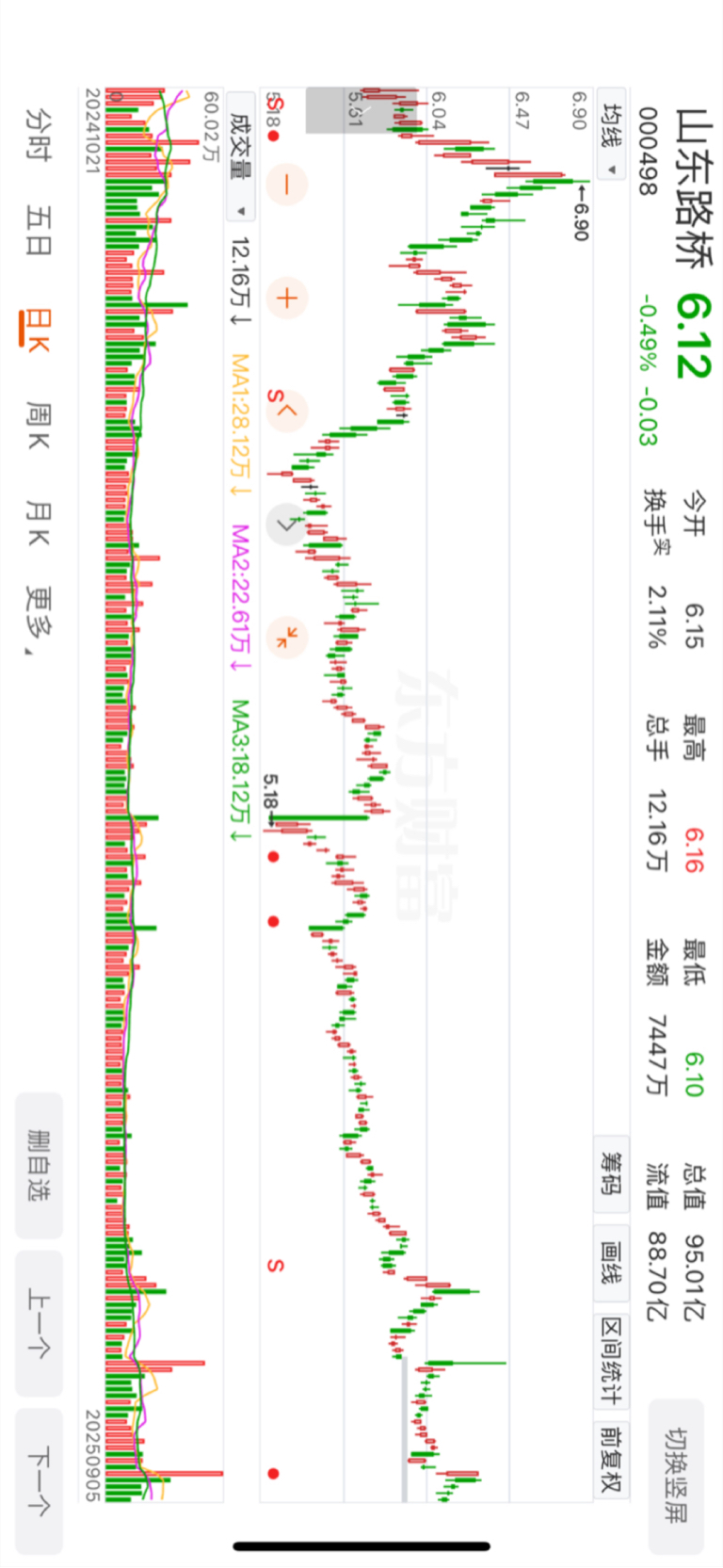
Task: Tap the inward-arrows shrink chart icon
Action: click(x=286, y=638)
